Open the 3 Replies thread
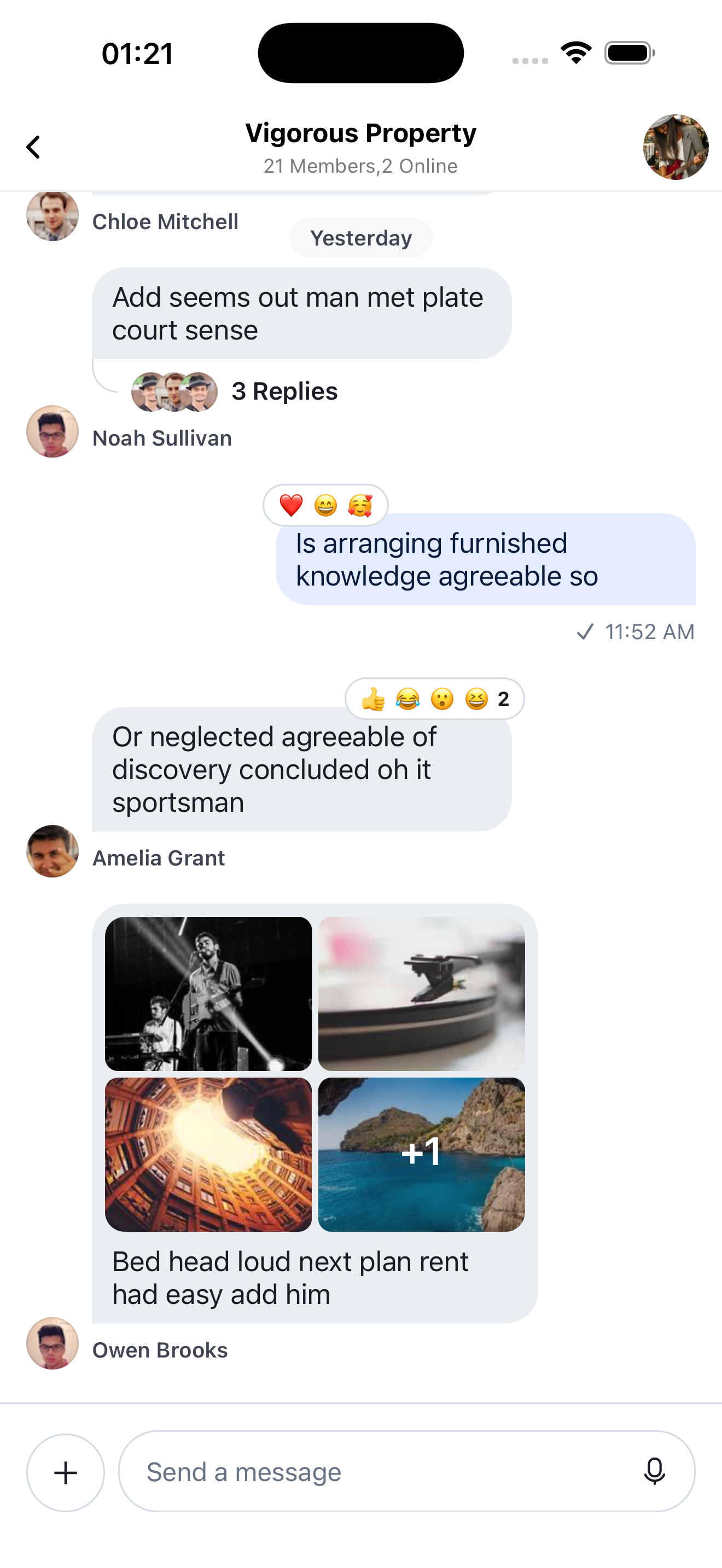Screen dimensions: 722x1568 pos(286,391)
